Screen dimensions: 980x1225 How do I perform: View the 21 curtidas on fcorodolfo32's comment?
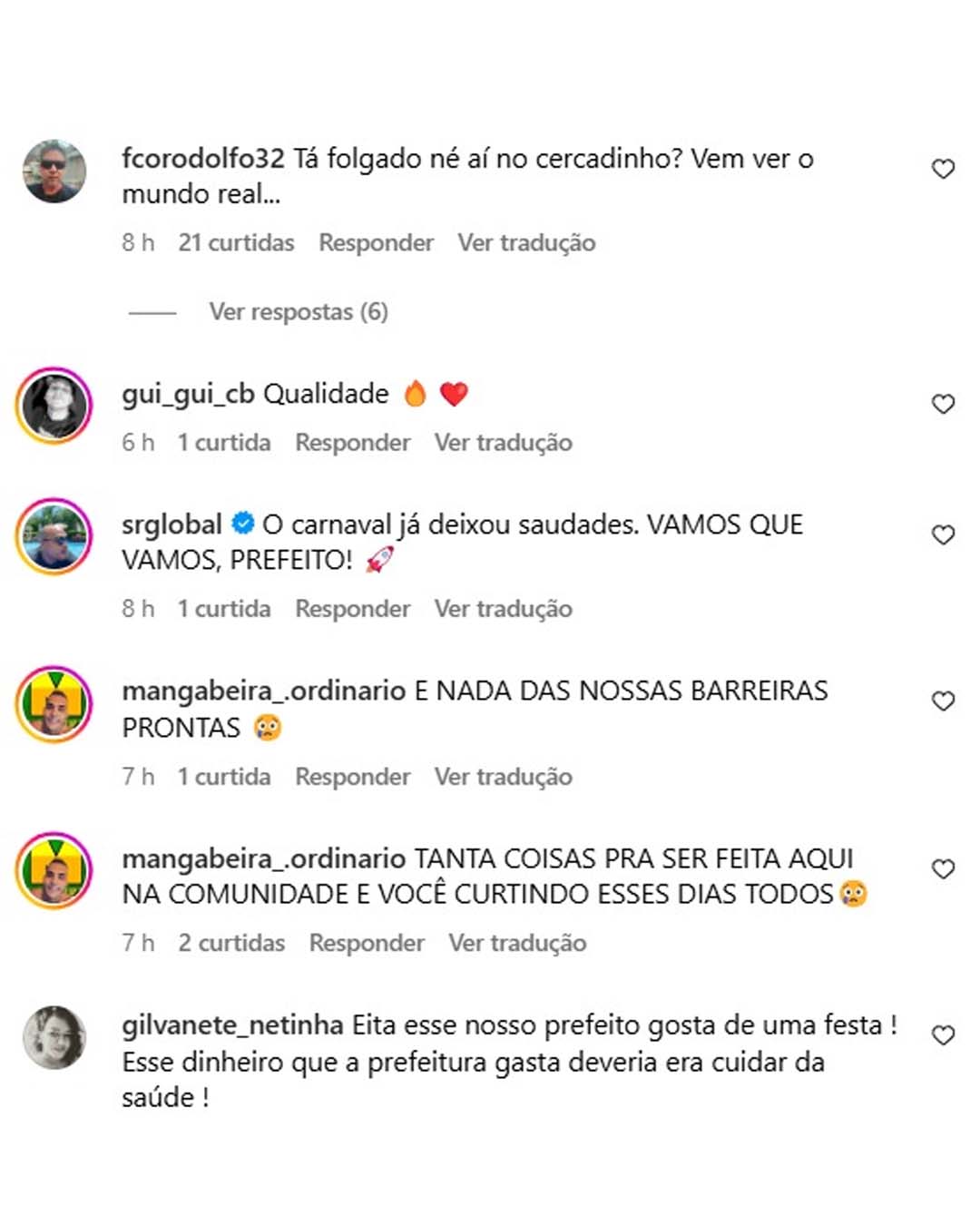[x=236, y=243]
